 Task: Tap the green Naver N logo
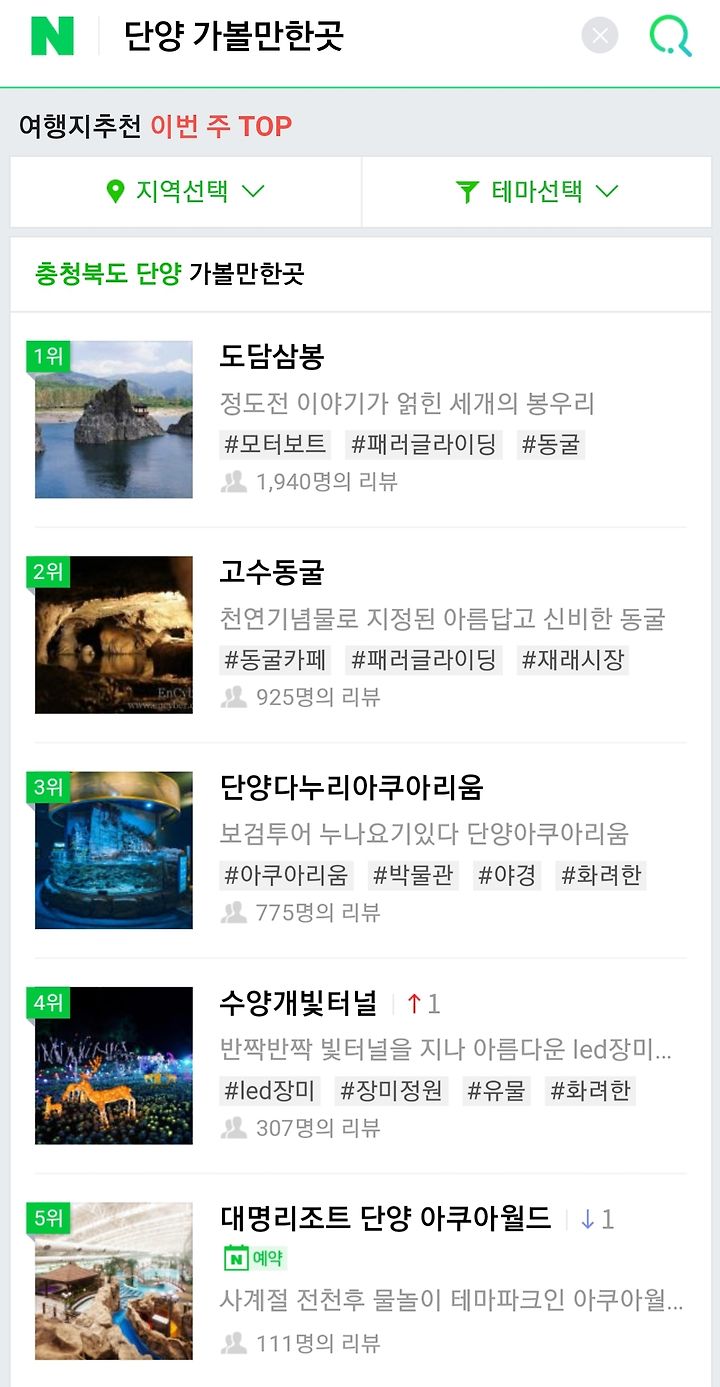click(x=52, y=36)
